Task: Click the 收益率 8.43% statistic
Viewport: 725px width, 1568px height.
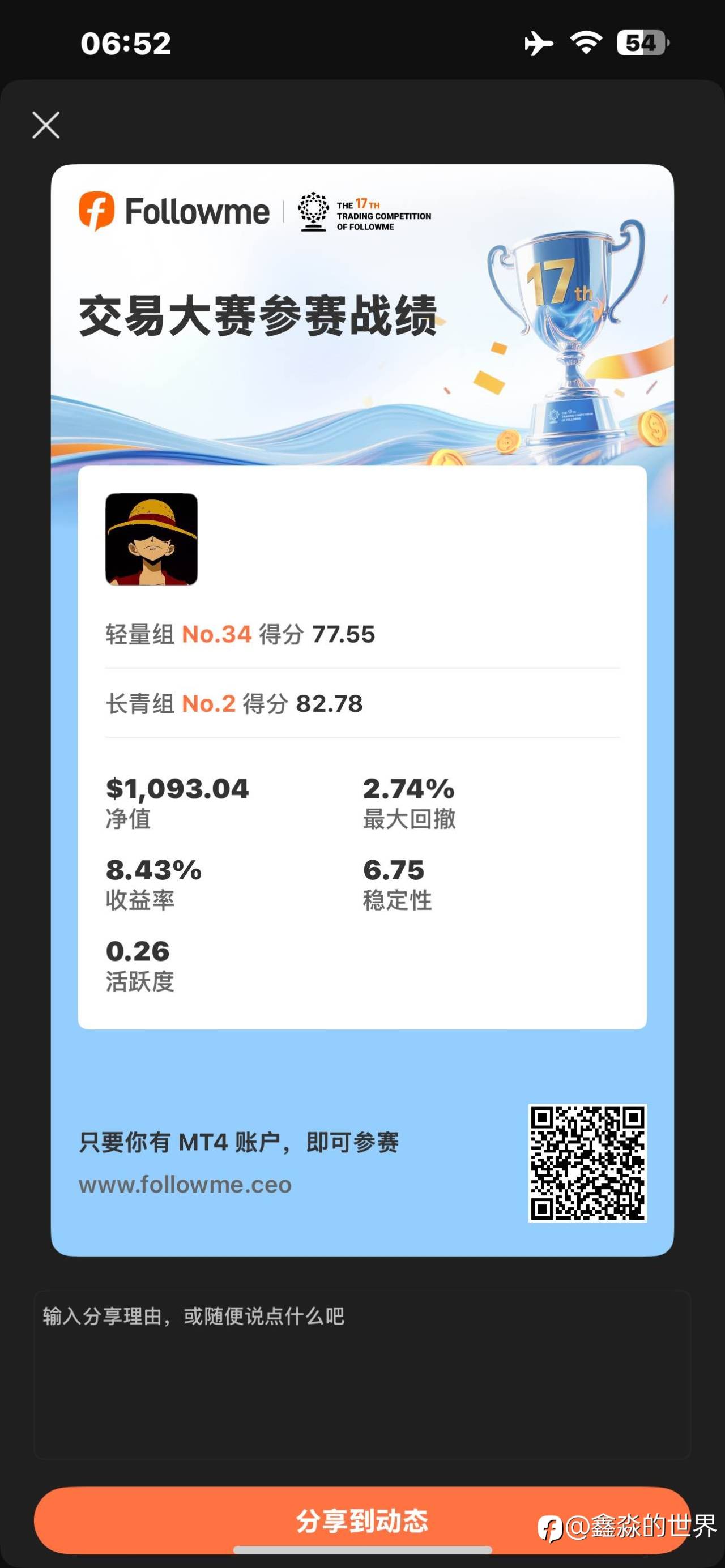Action: (154, 871)
